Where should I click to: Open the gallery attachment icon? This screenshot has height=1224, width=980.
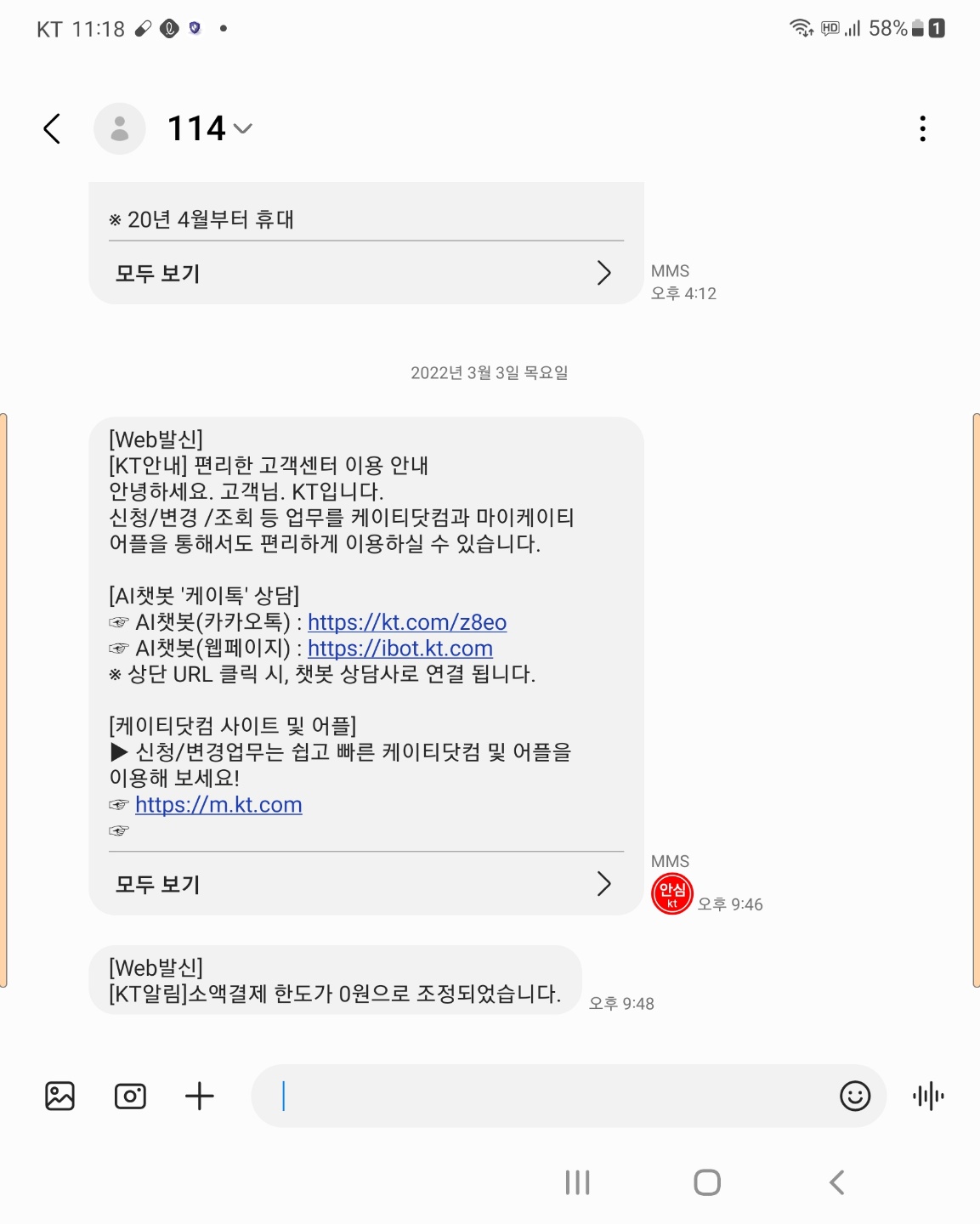point(59,1096)
